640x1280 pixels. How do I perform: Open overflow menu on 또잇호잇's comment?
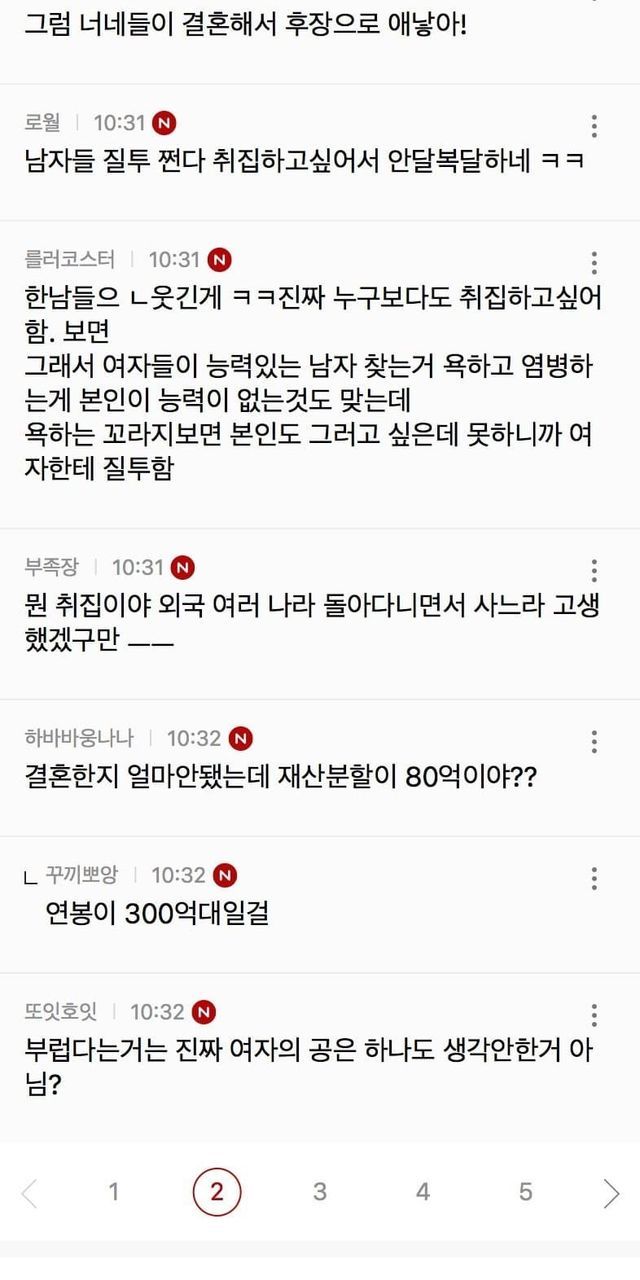(594, 1015)
